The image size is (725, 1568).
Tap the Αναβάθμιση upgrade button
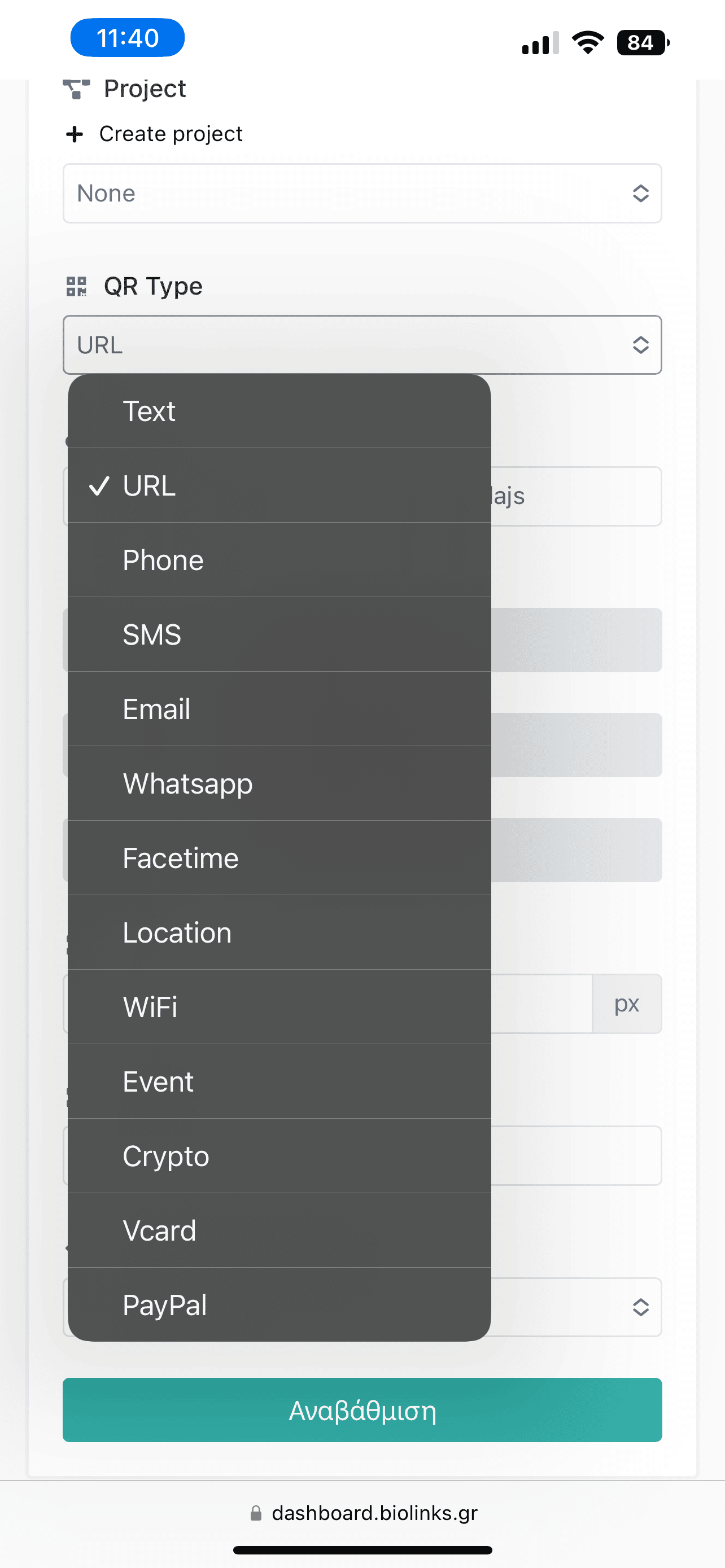(x=361, y=1410)
